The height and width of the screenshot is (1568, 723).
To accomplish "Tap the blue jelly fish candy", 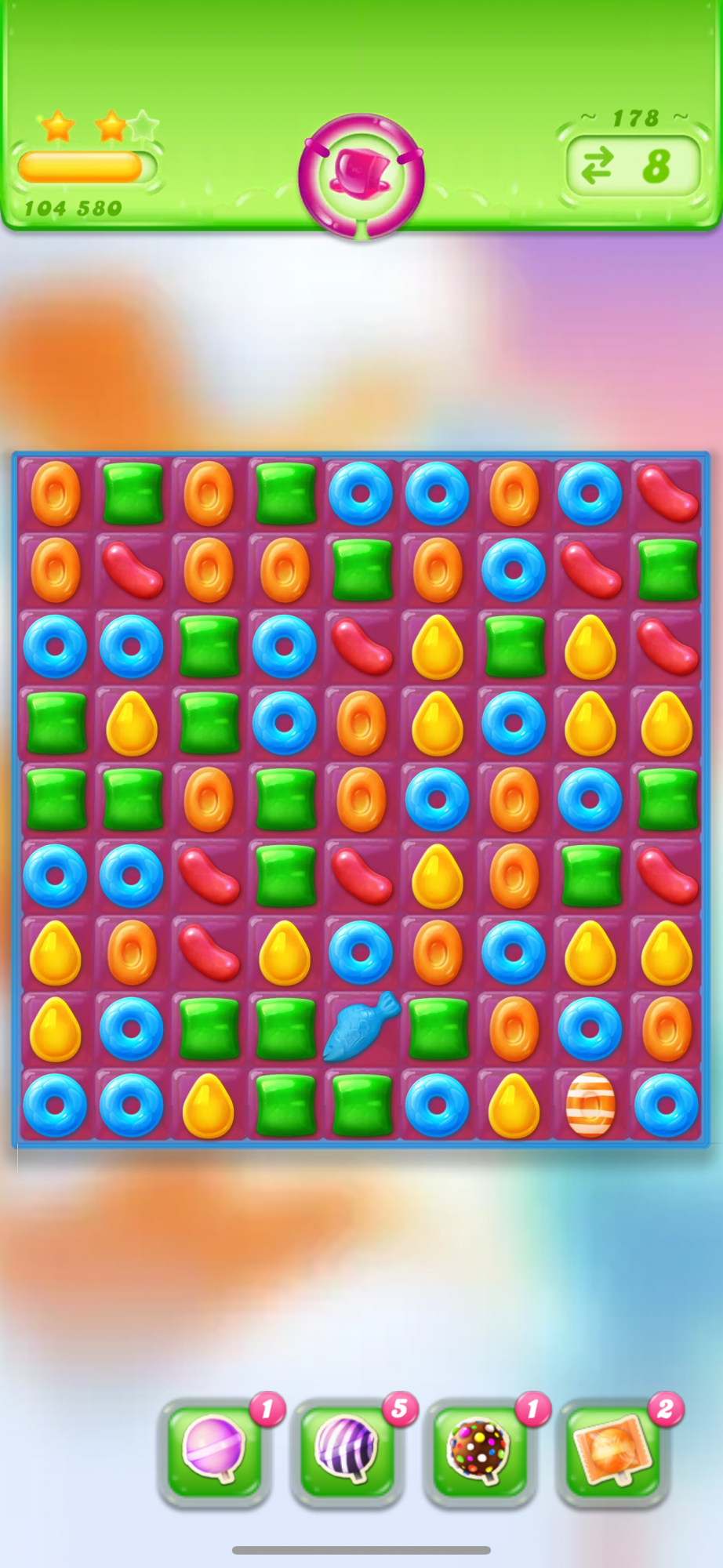I will 361,1027.
